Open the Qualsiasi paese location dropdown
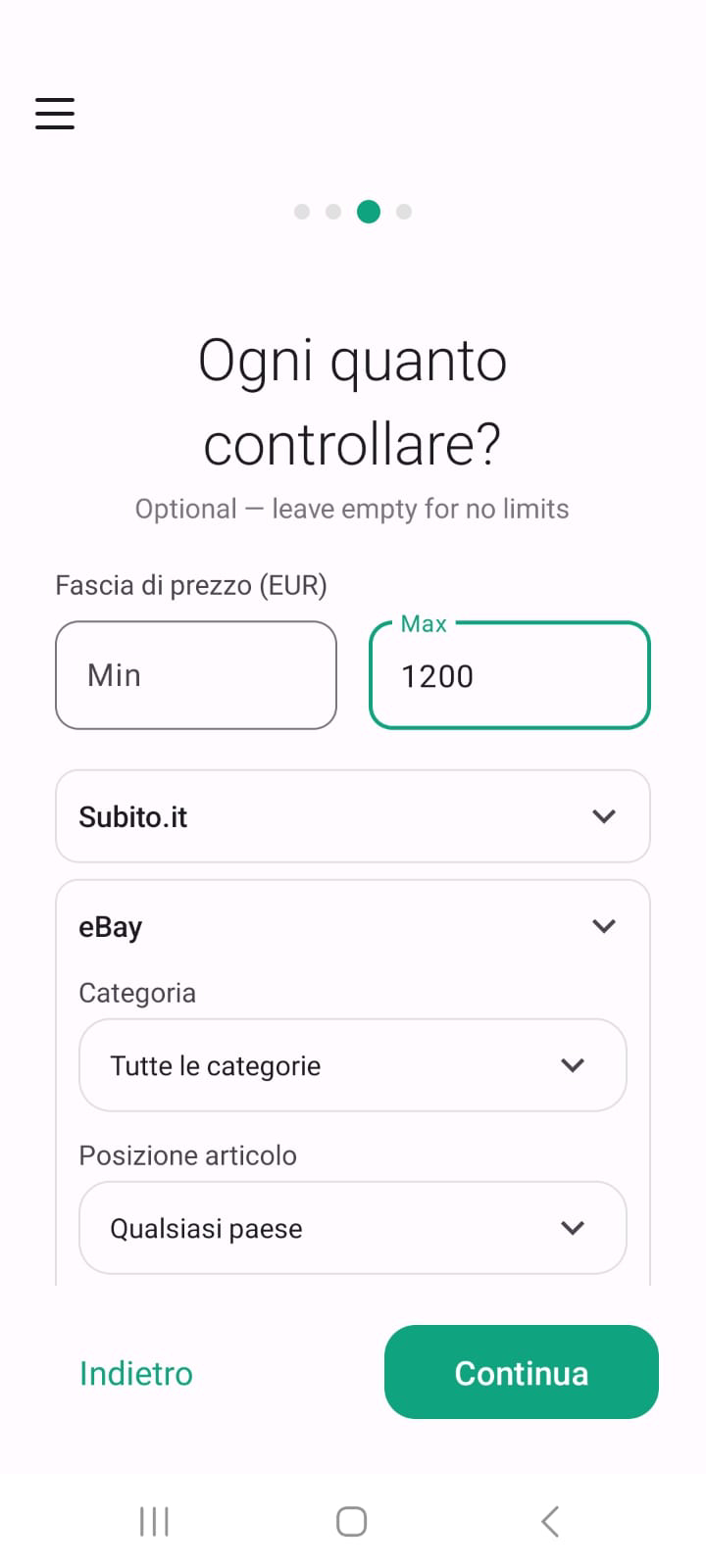Screen dimensions: 706x1568 pyautogui.click(x=353, y=1227)
